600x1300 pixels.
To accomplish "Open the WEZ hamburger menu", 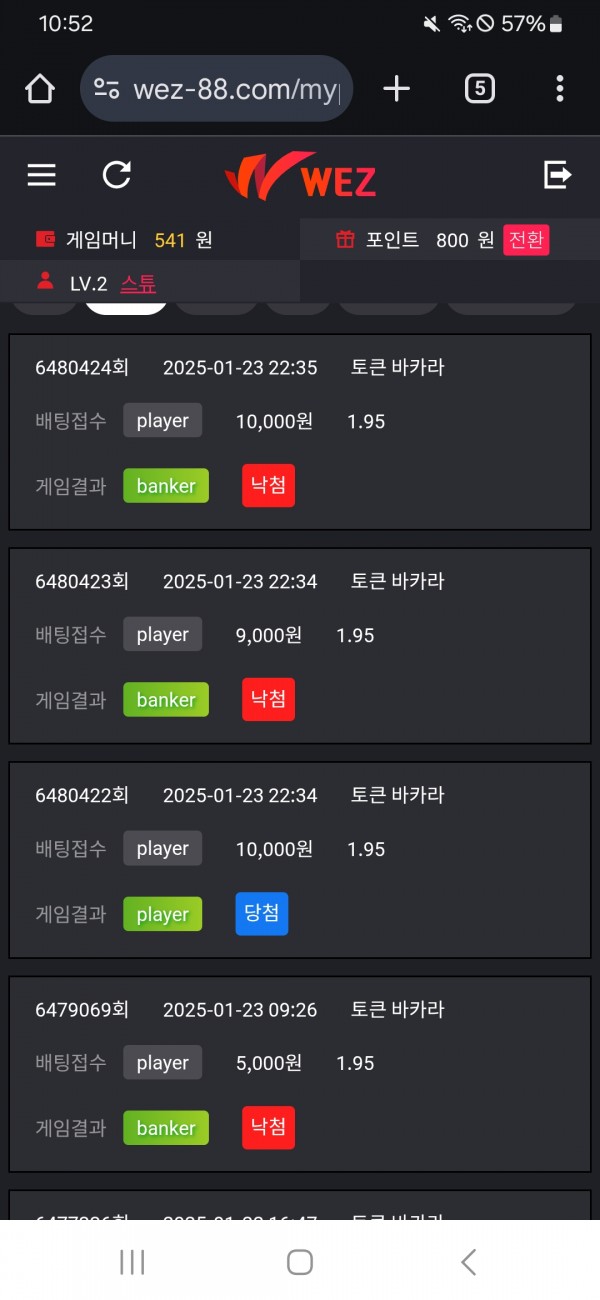I will tap(41, 176).
